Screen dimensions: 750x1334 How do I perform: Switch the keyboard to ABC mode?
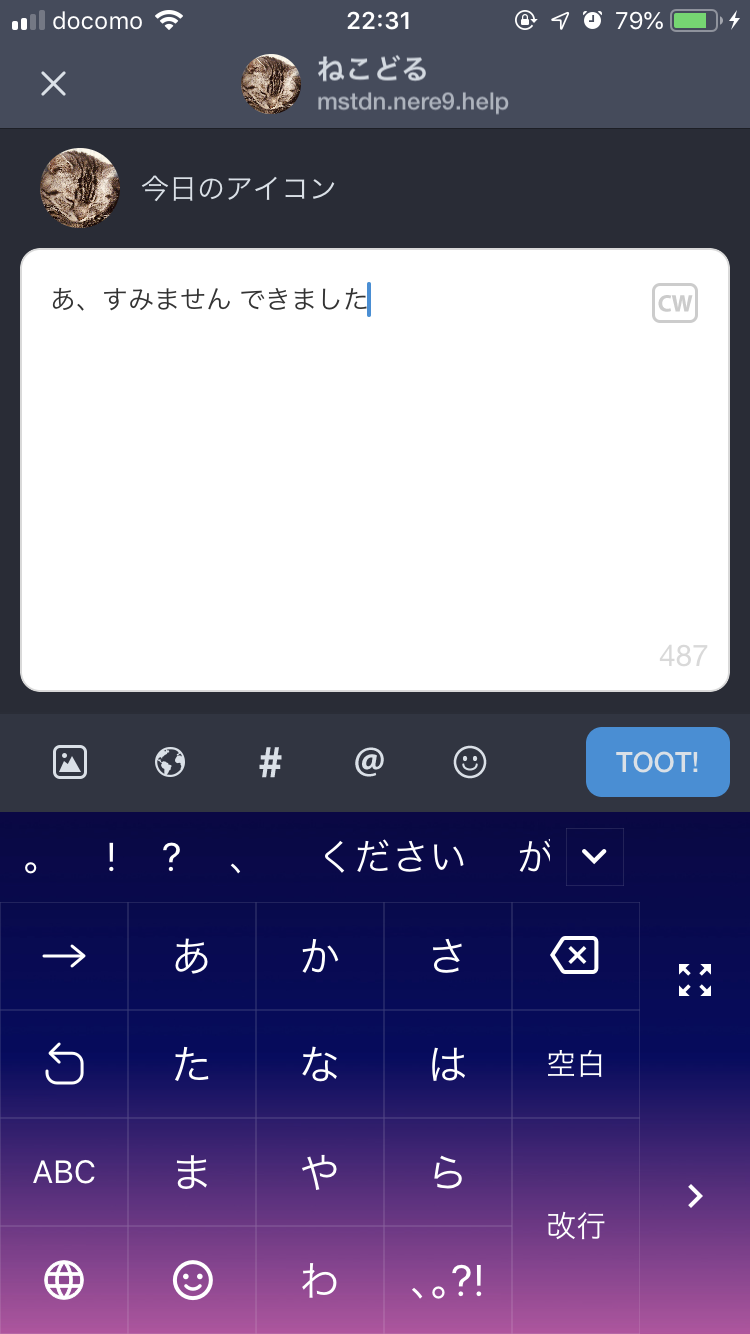click(64, 1172)
